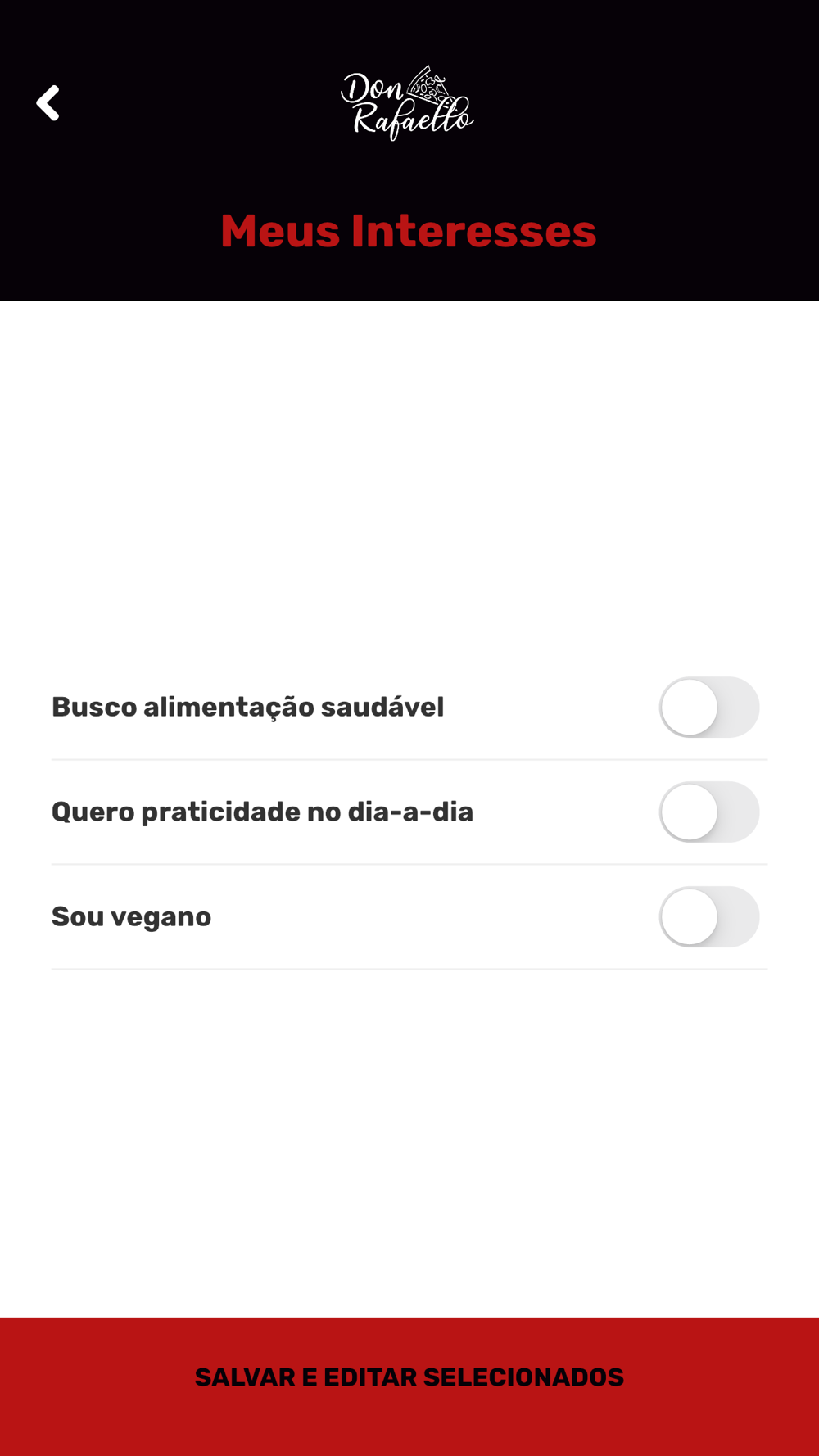Turn on the Sou vegano switch
The image size is (819, 1456).
tap(709, 917)
